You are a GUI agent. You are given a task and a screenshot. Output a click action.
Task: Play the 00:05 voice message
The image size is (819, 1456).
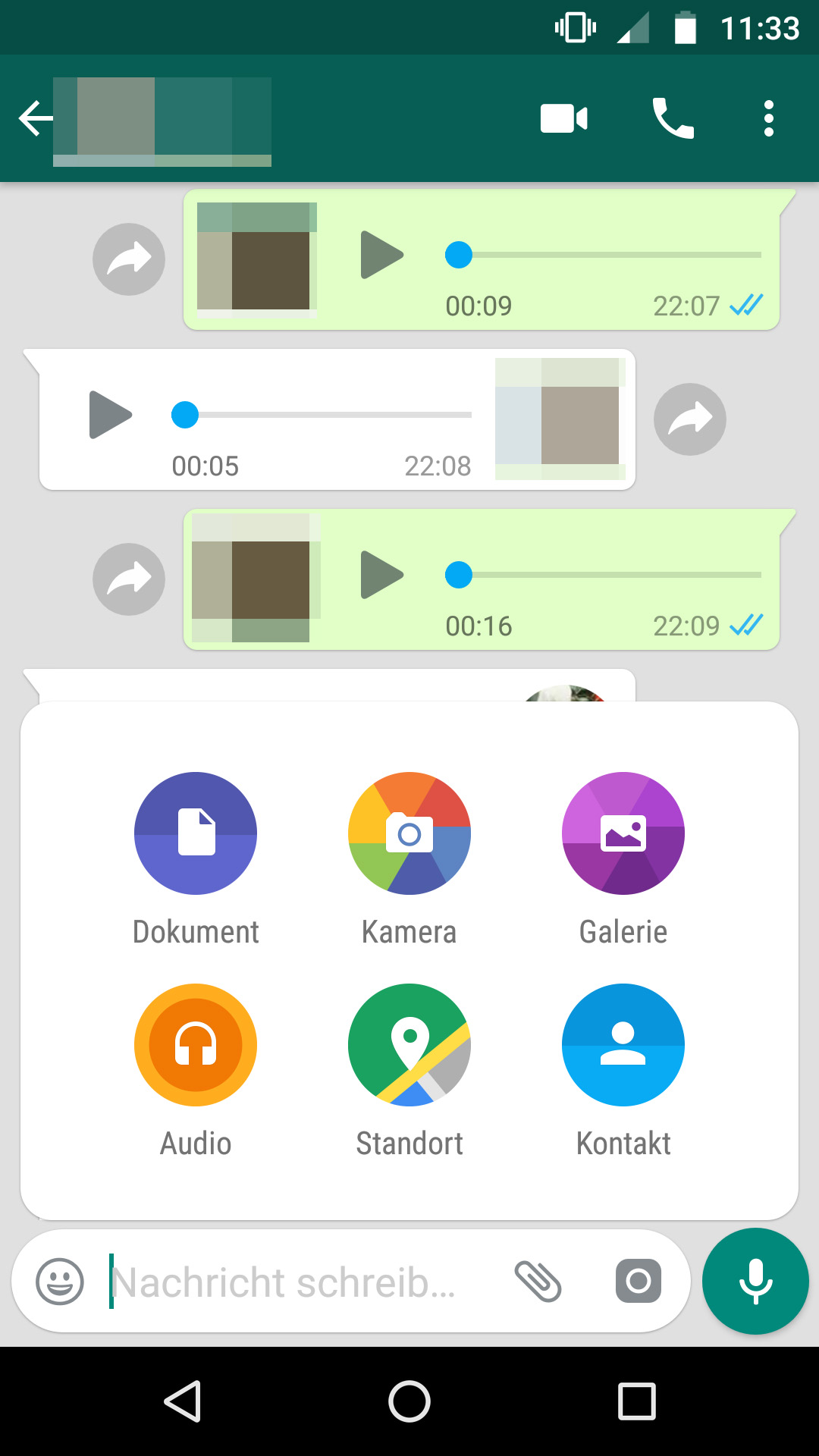point(111,415)
